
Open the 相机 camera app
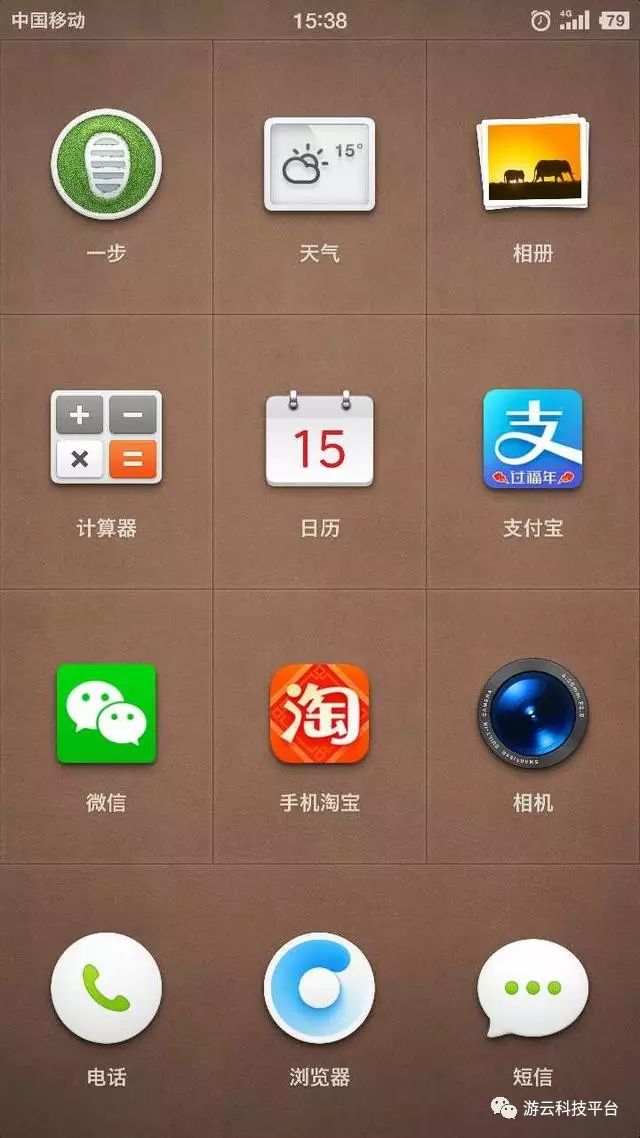point(532,713)
